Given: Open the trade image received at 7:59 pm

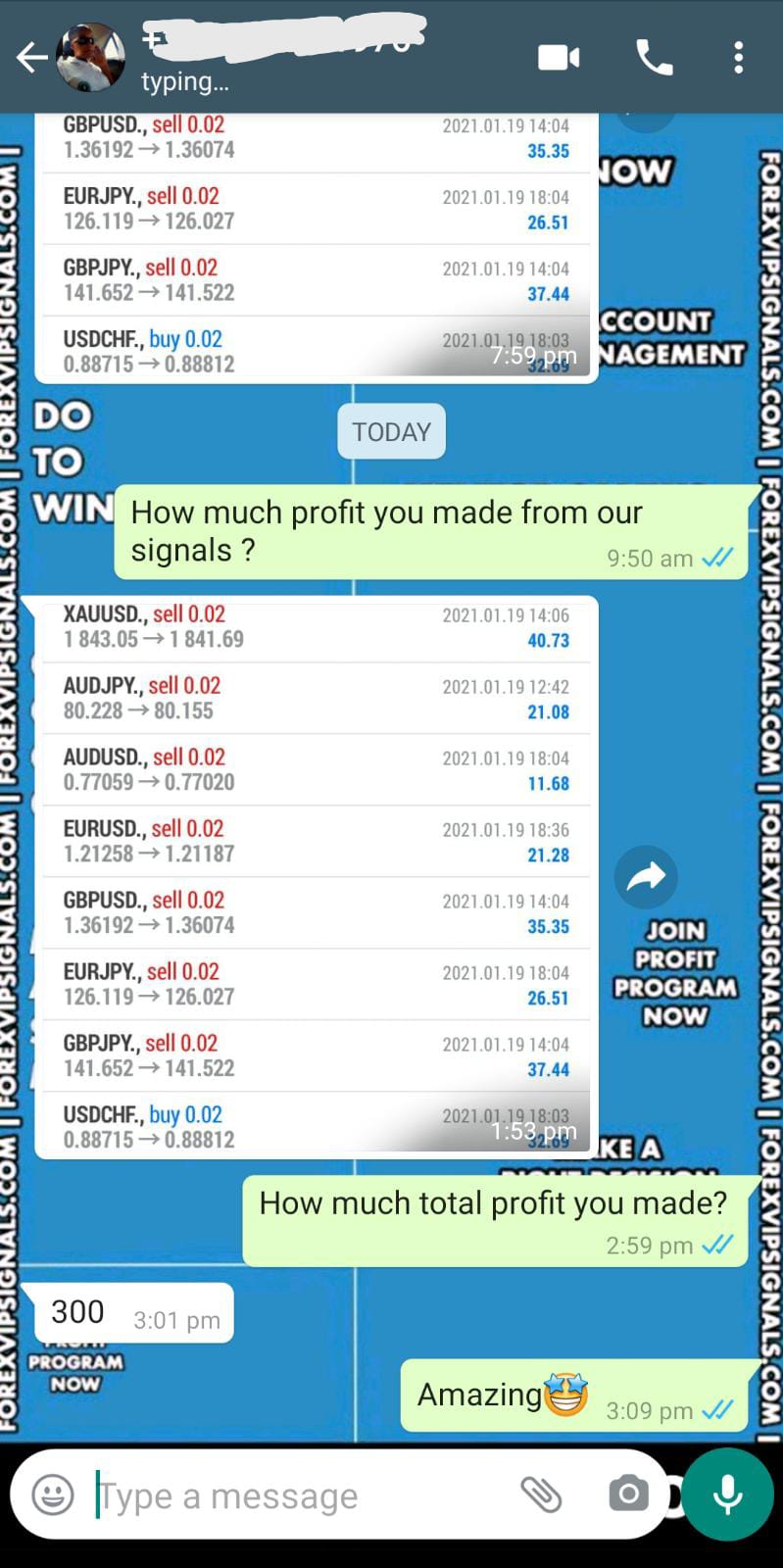Looking at the screenshot, I should pyautogui.click(x=316, y=245).
